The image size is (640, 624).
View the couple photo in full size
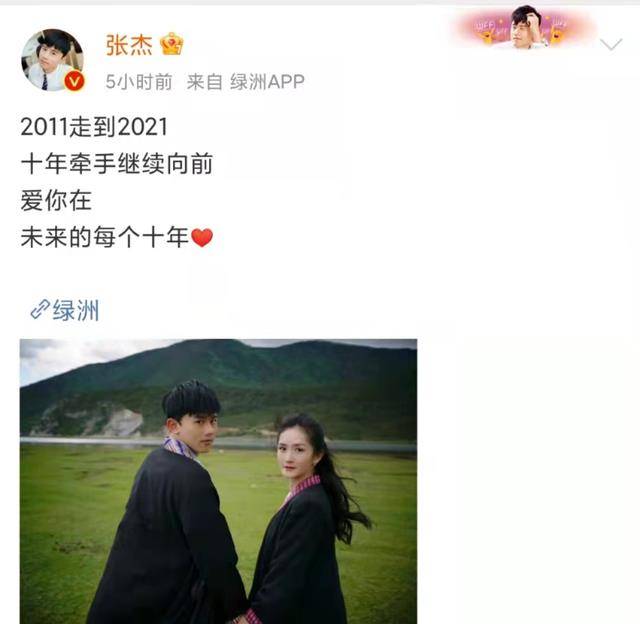point(218,480)
